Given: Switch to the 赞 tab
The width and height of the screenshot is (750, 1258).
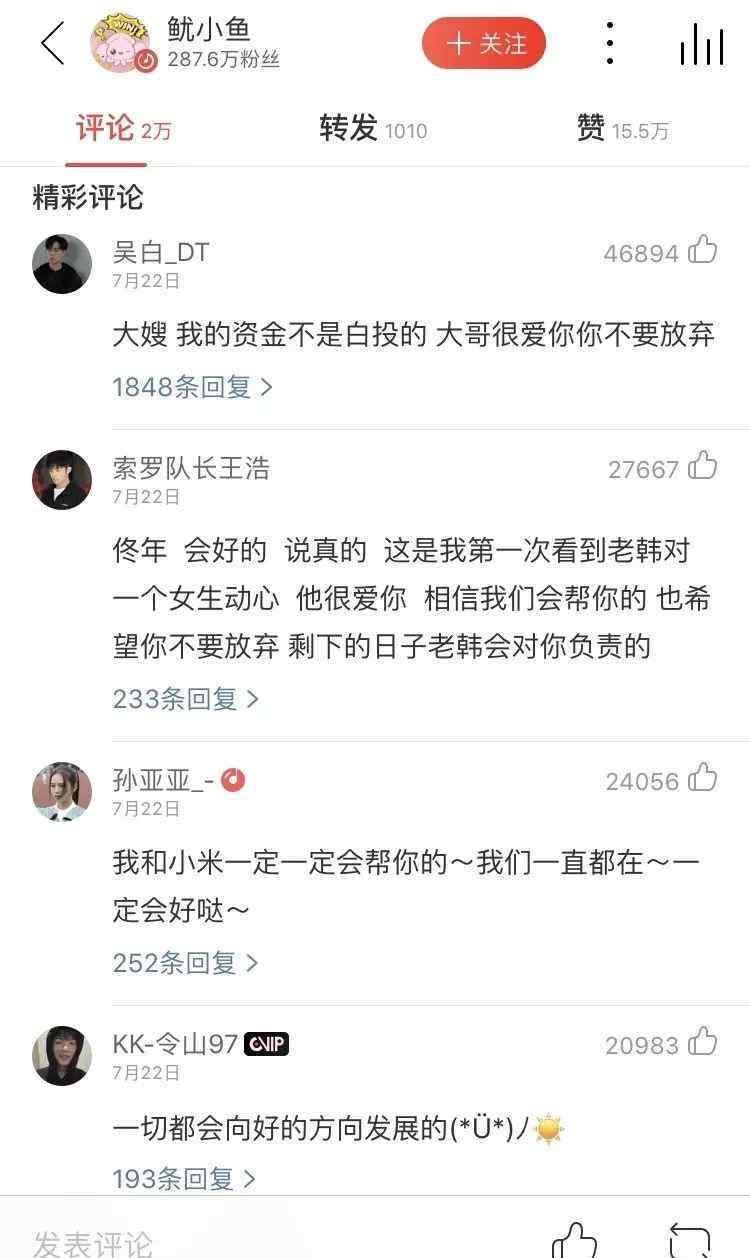Looking at the screenshot, I should pos(623,129).
